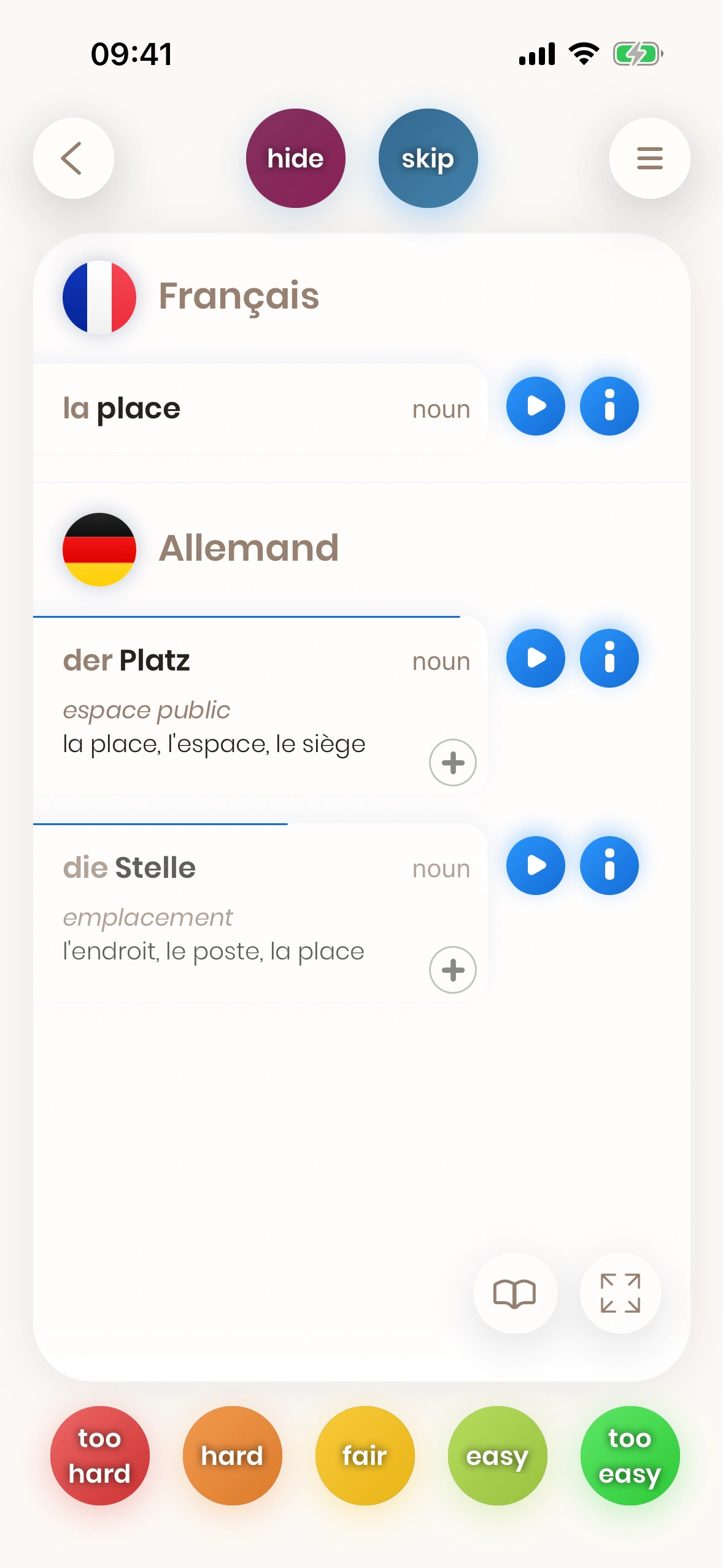Hide this flashcard

pyautogui.click(x=295, y=158)
